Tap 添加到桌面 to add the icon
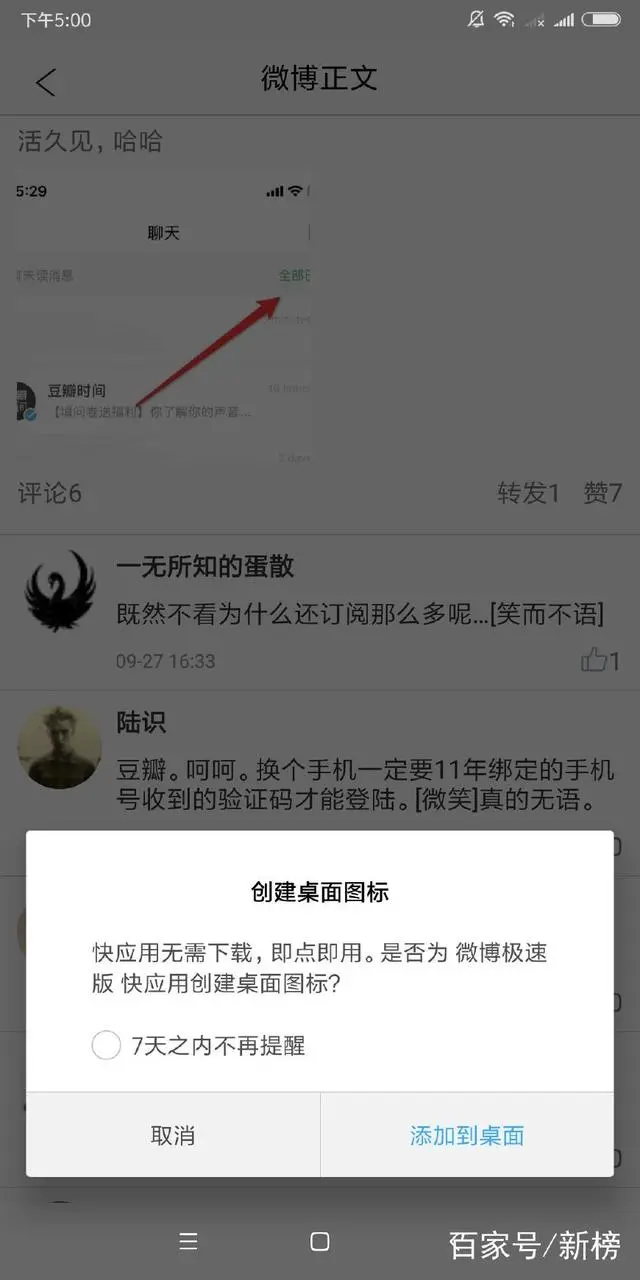The width and height of the screenshot is (640, 1280). tap(467, 1135)
